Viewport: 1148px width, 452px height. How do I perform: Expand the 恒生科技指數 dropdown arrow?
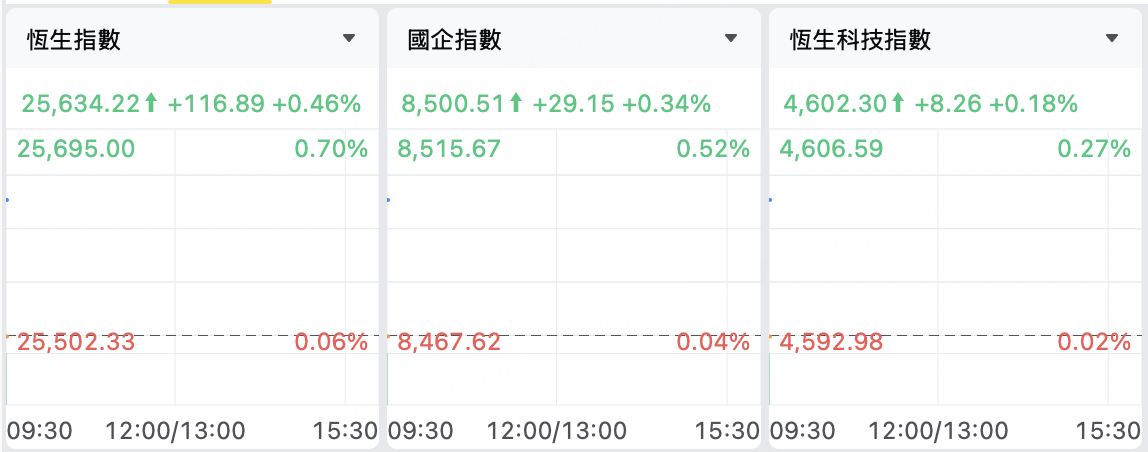[x=1112, y=38]
